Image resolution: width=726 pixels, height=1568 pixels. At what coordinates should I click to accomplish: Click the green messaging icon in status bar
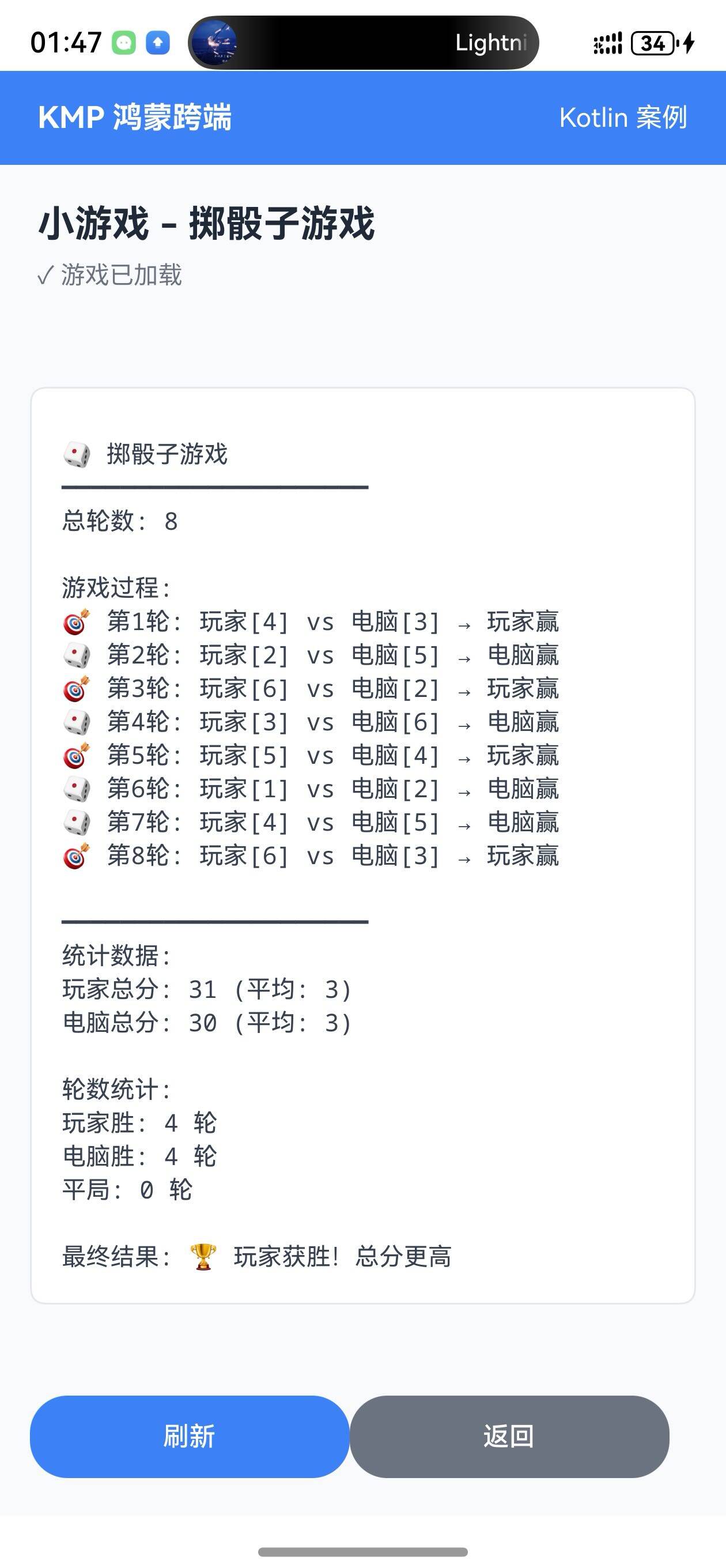click(123, 42)
